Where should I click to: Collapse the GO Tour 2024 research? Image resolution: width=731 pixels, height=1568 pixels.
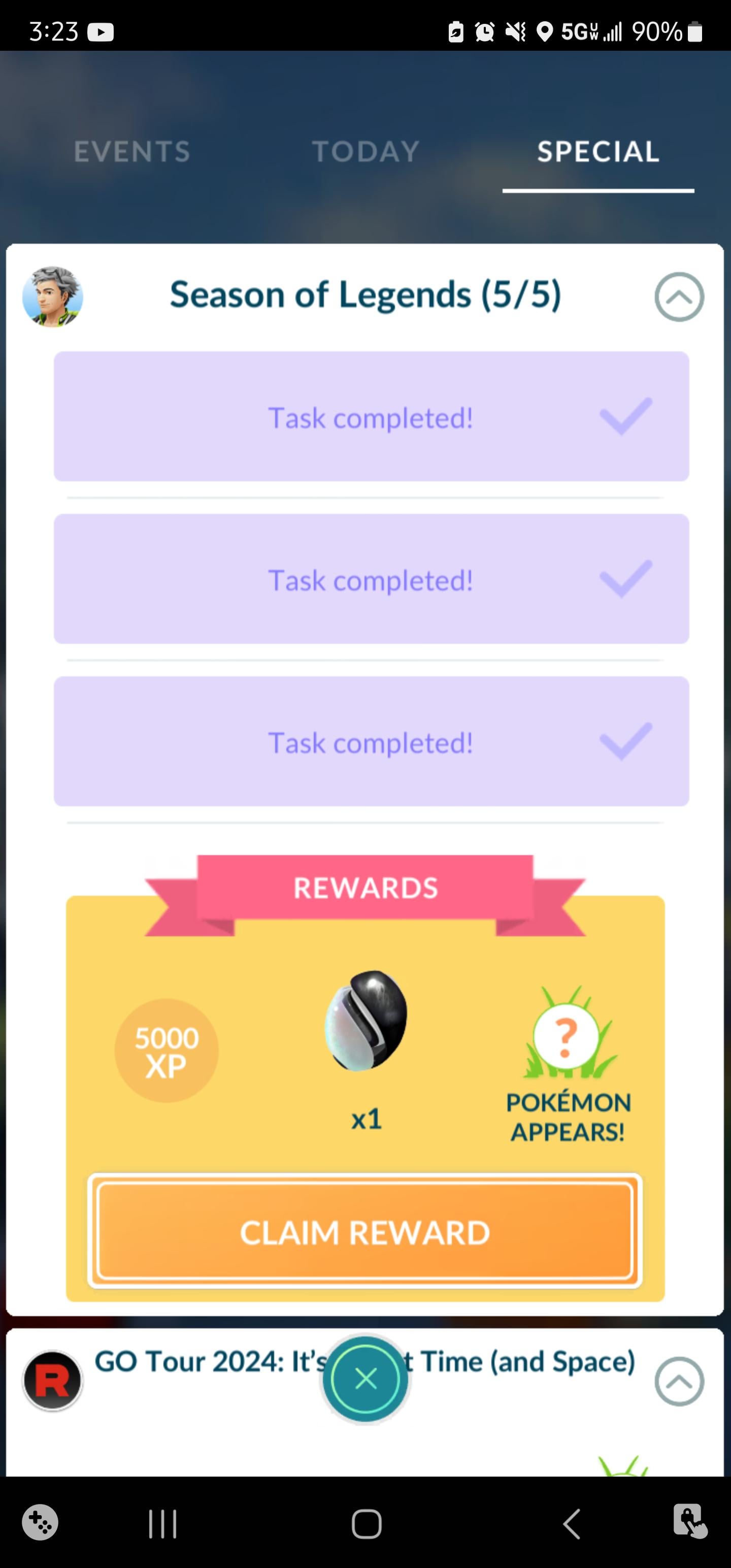coord(679,1381)
